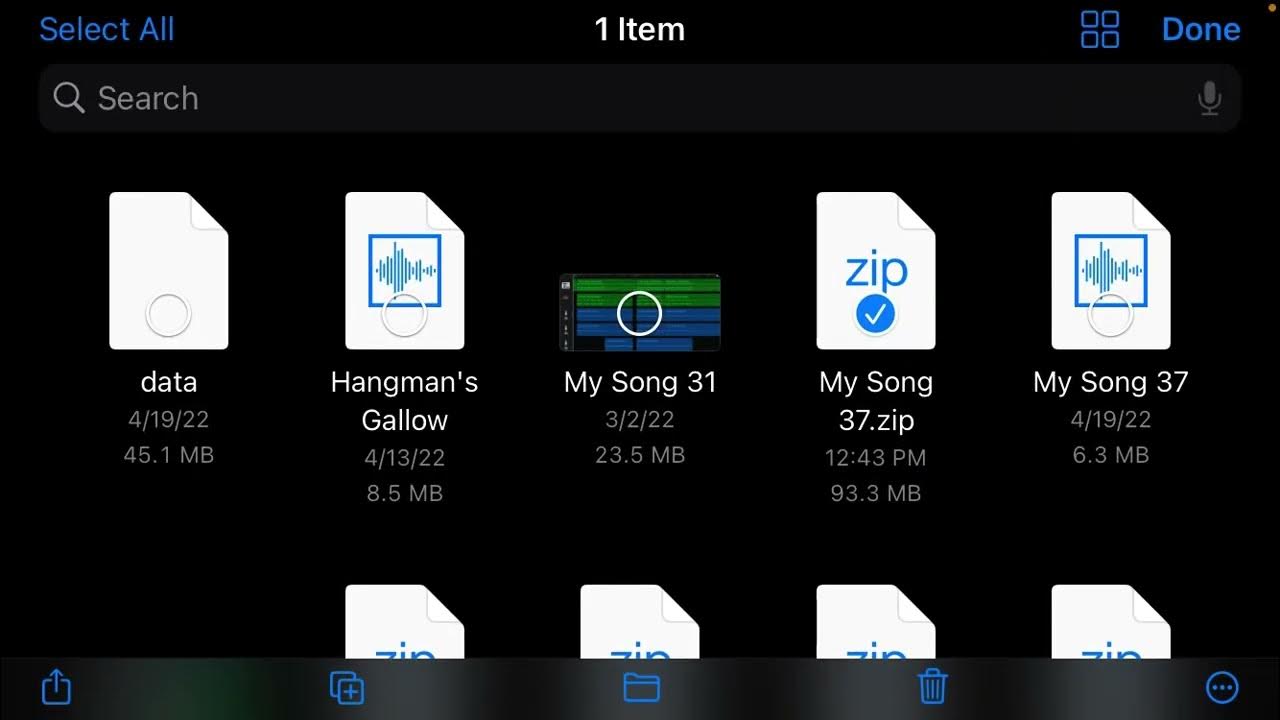Delete the selected item with trash icon
This screenshot has width=1280, height=720.
pos(932,688)
